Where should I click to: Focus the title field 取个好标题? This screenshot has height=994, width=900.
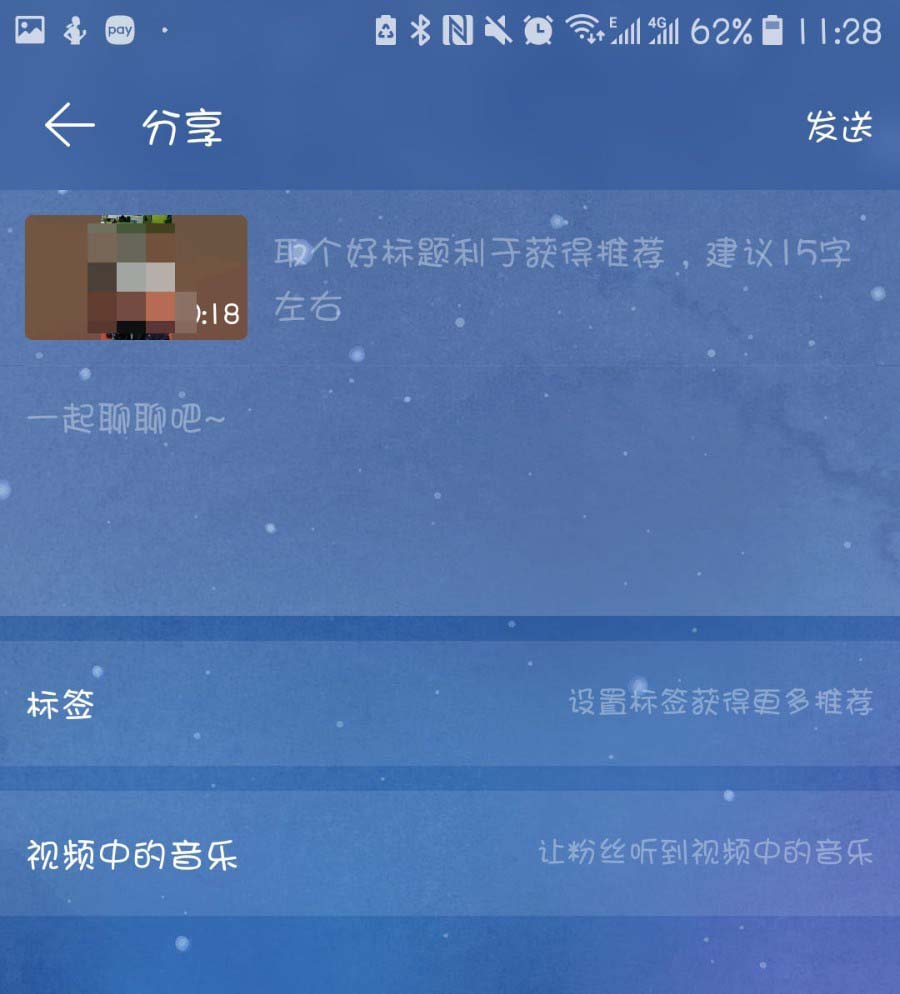point(562,278)
